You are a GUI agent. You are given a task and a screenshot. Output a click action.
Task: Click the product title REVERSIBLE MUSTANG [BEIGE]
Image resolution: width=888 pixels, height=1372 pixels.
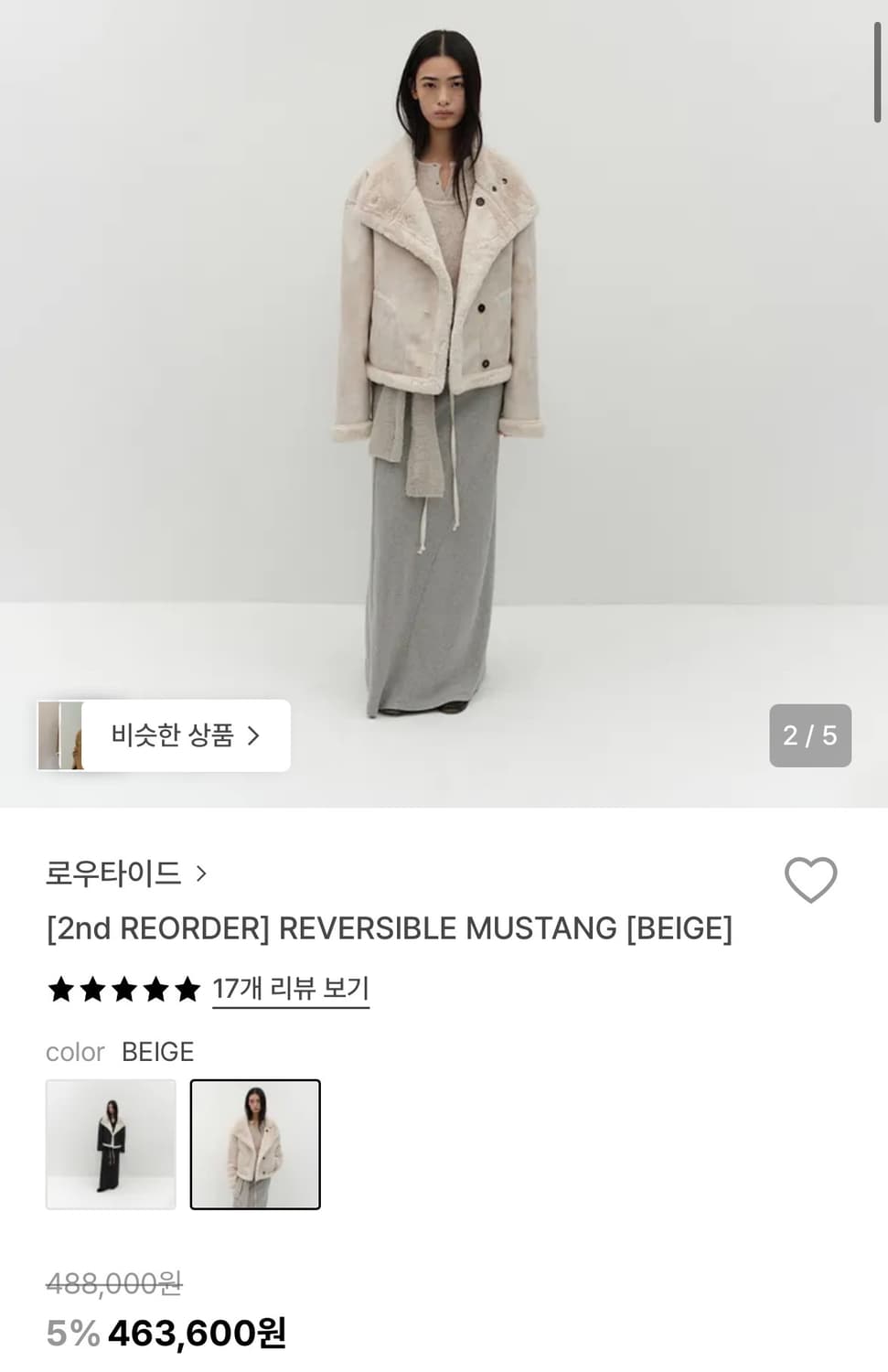tap(388, 927)
